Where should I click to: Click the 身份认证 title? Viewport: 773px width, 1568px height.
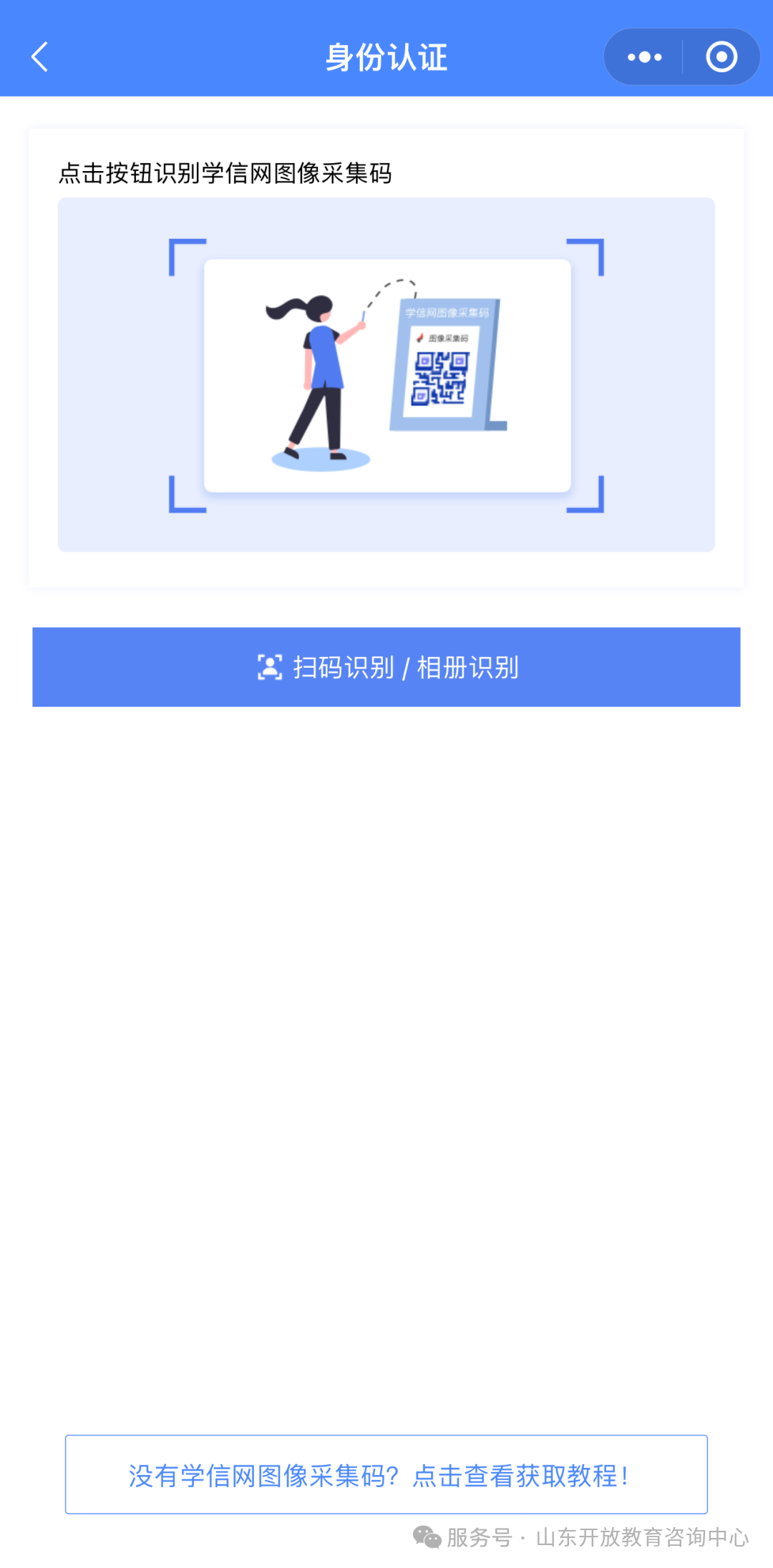(x=386, y=57)
